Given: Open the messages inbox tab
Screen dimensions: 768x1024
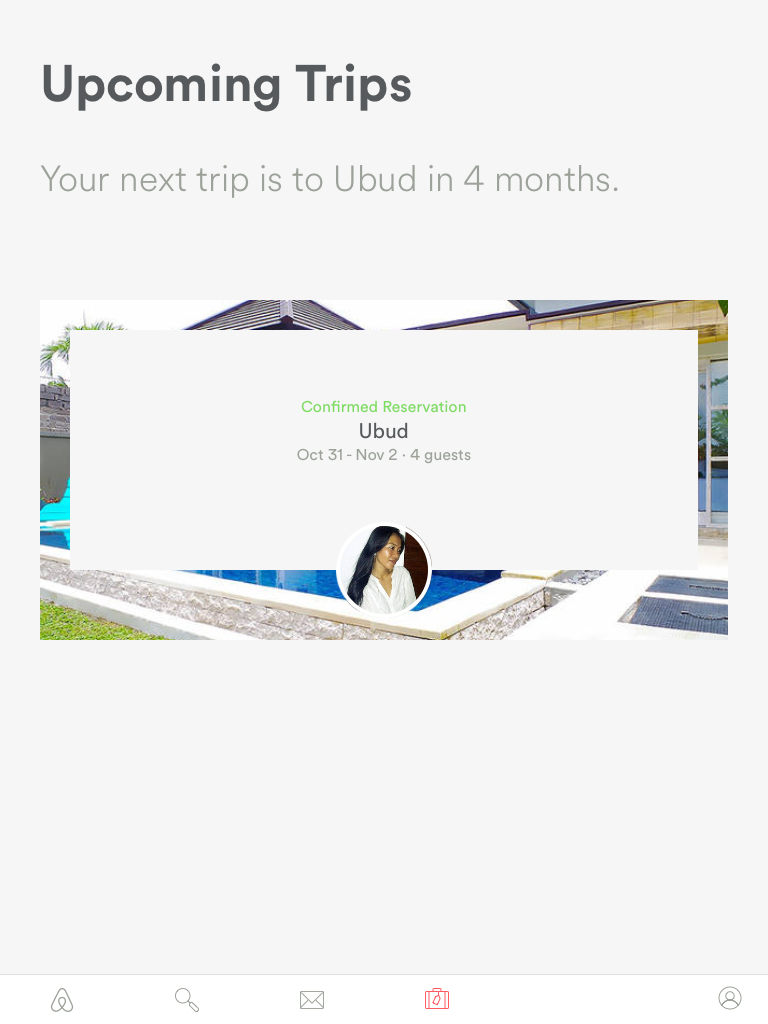Looking at the screenshot, I should click(312, 999).
